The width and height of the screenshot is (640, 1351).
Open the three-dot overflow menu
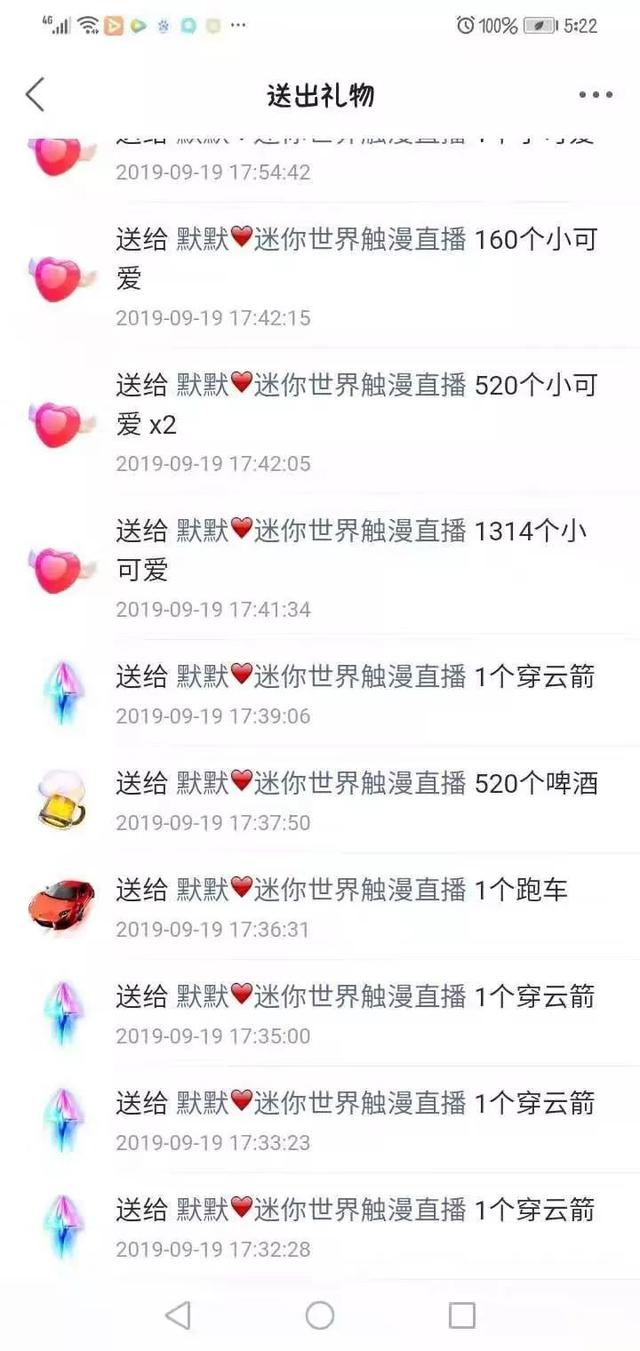click(x=595, y=95)
